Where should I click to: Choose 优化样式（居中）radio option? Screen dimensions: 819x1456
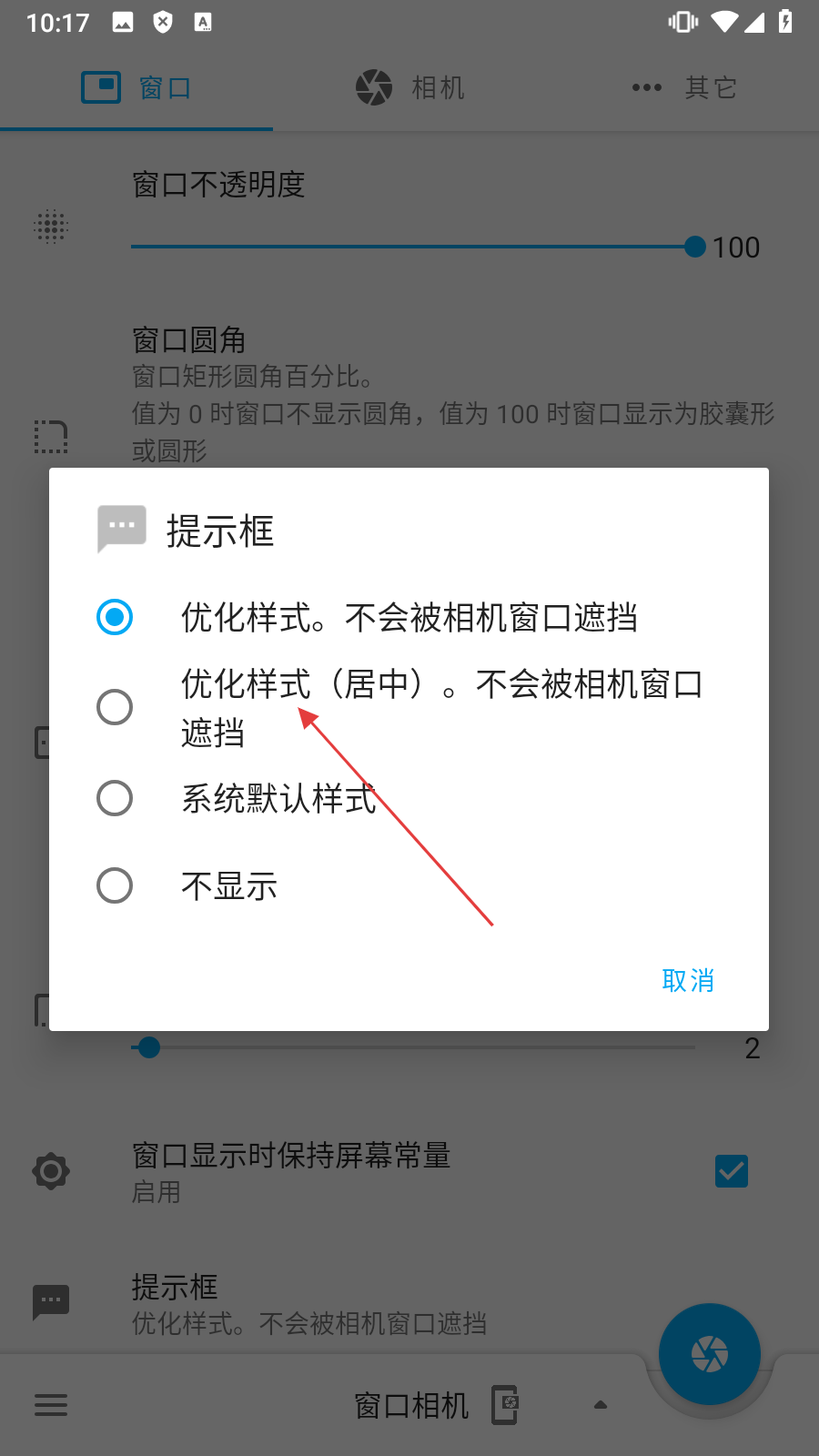(x=115, y=707)
